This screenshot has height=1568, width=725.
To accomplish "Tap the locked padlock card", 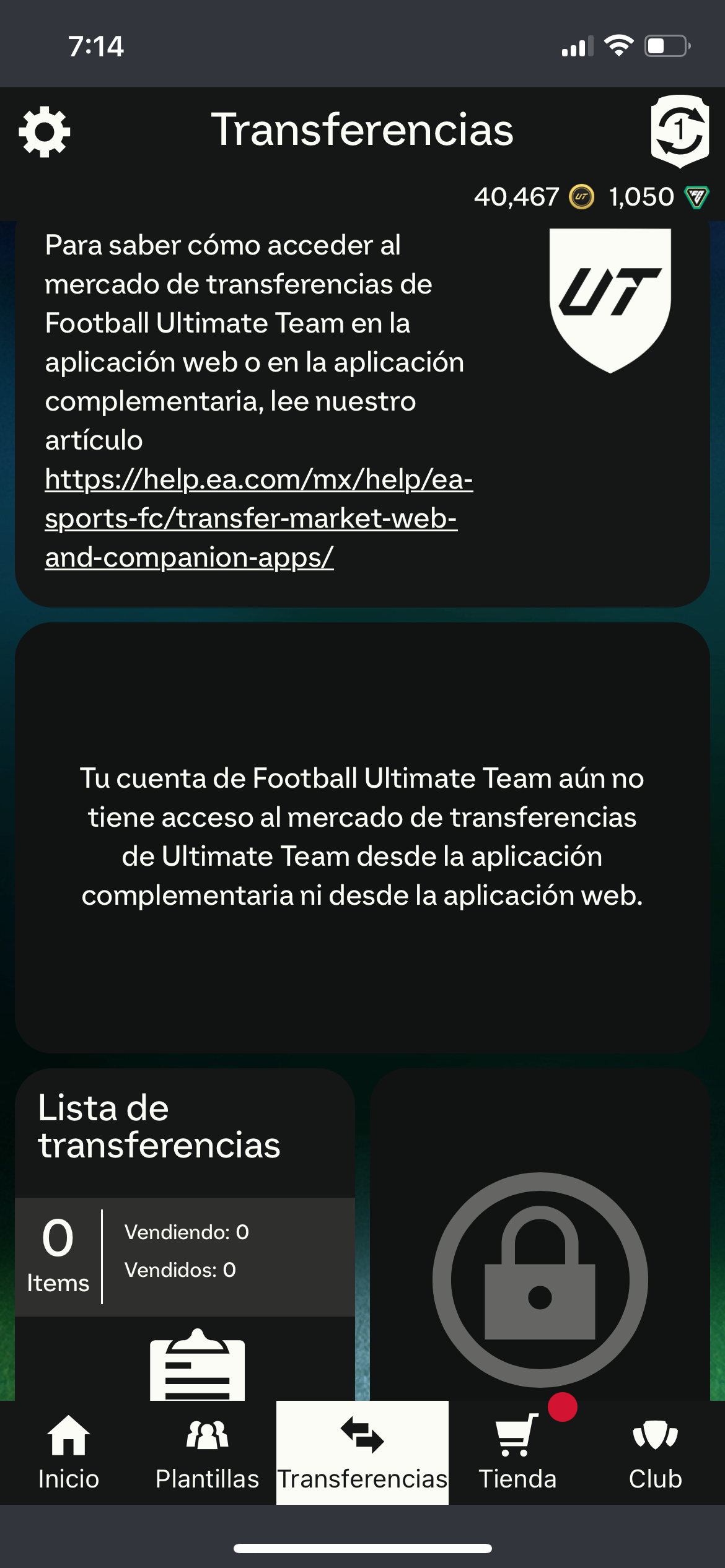I will (540, 1234).
